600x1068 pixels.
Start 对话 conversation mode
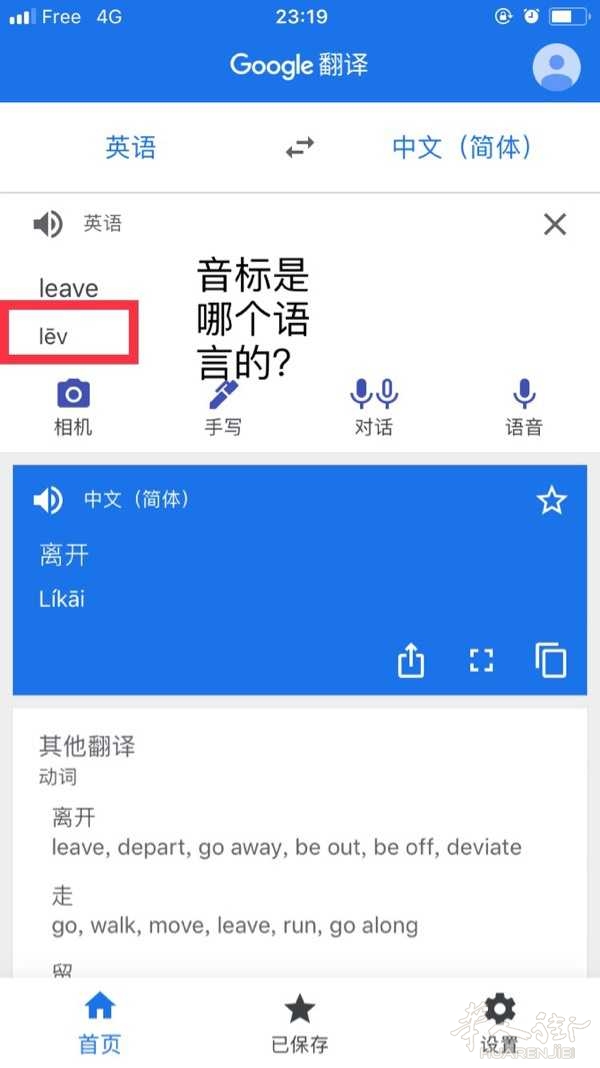(373, 407)
